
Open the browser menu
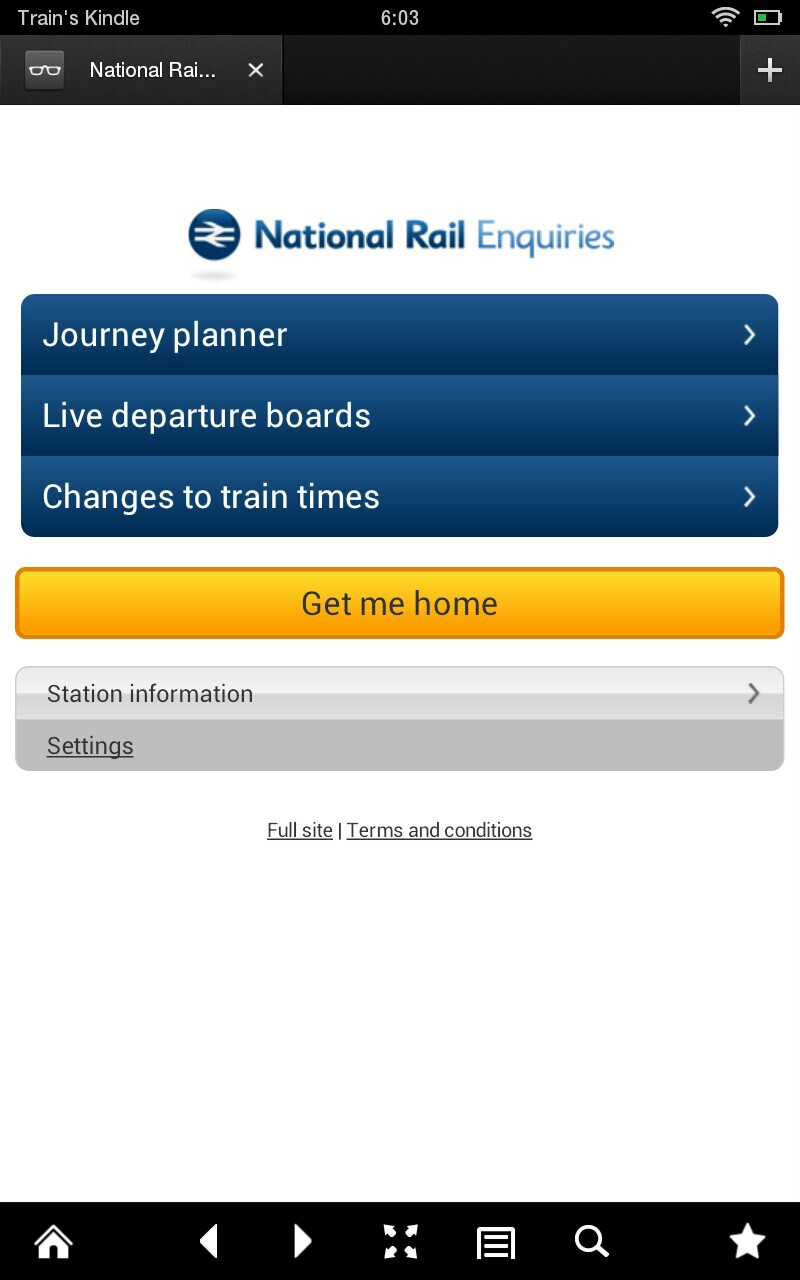click(x=496, y=1242)
